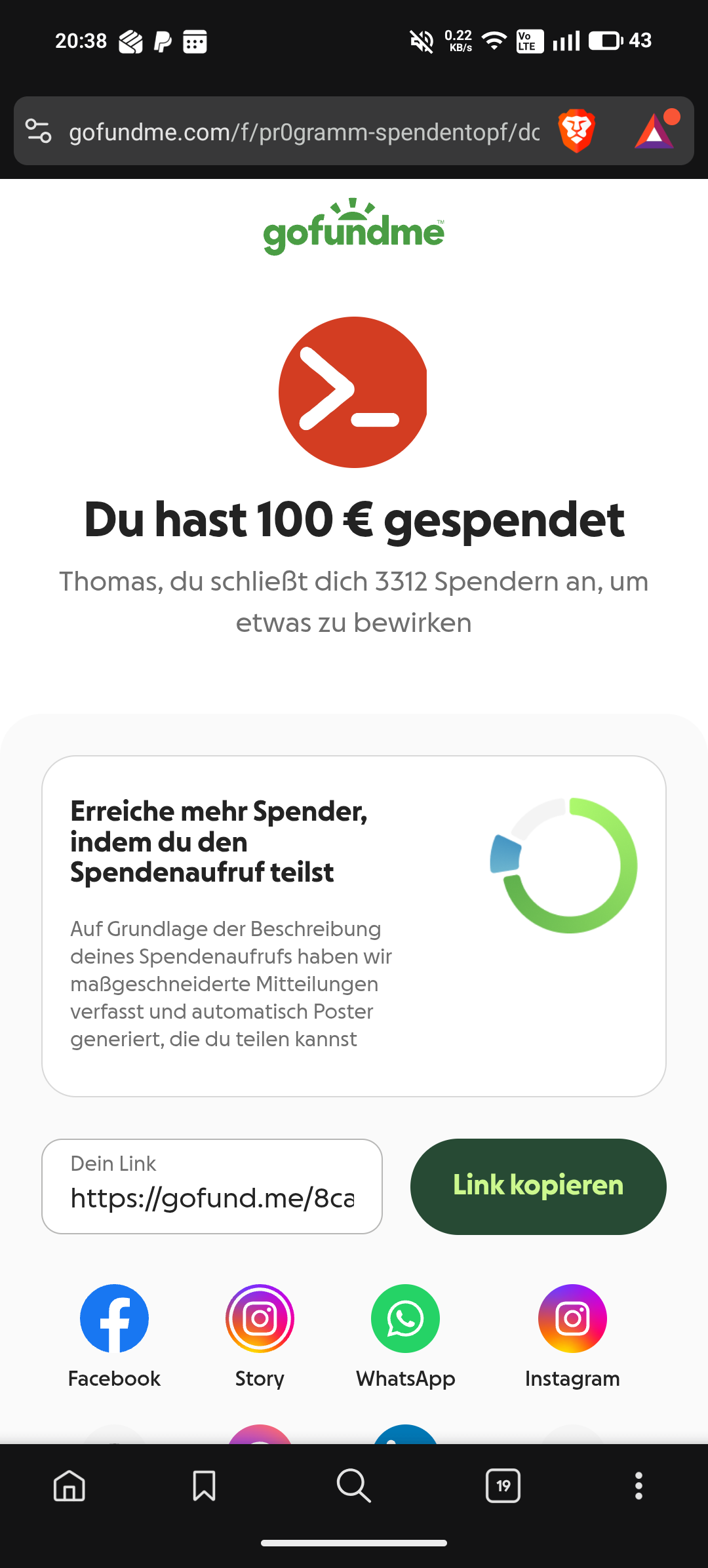Select the Dein Link field

tap(212, 1186)
